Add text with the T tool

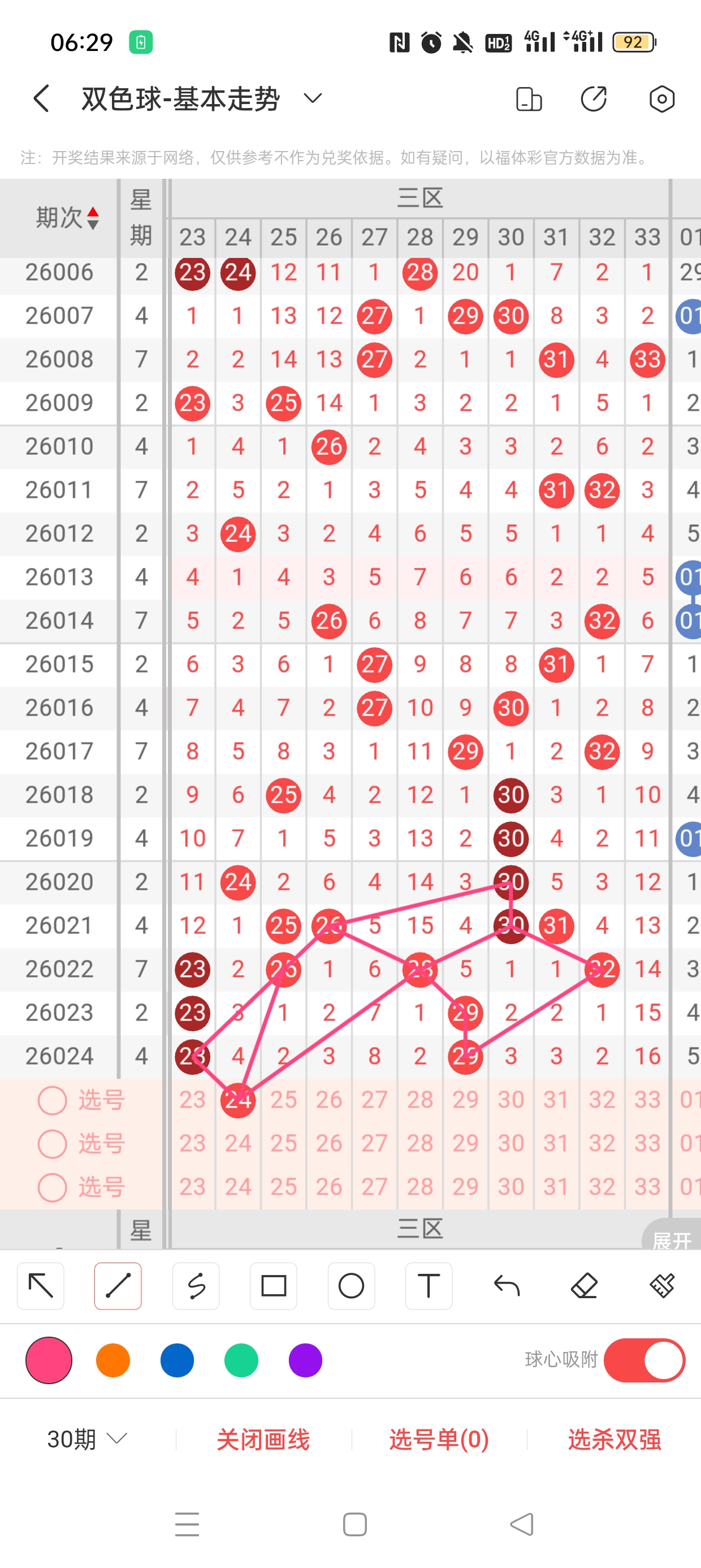coord(429,1286)
